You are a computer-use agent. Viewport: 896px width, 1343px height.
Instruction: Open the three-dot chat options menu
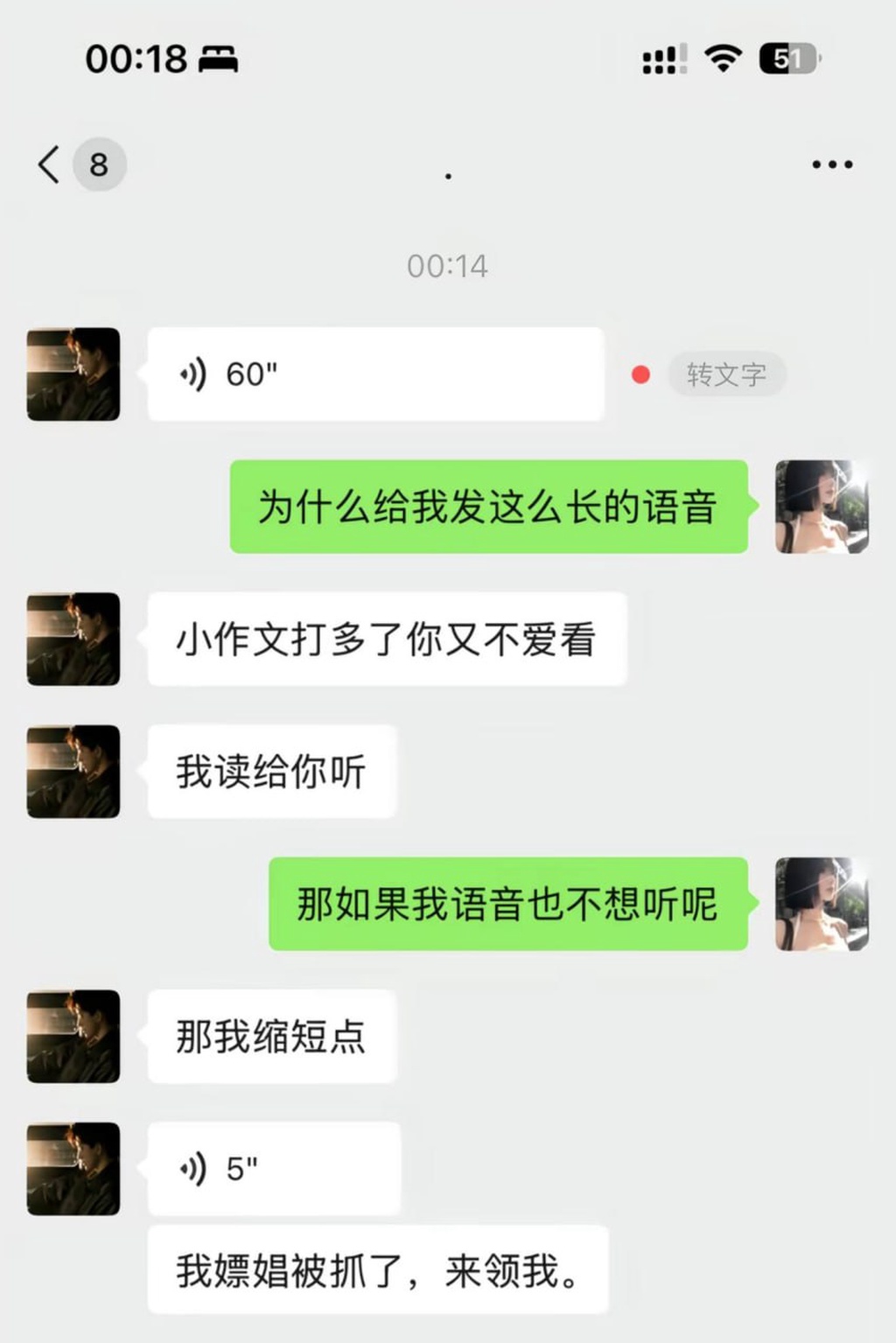(x=831, y=164)
